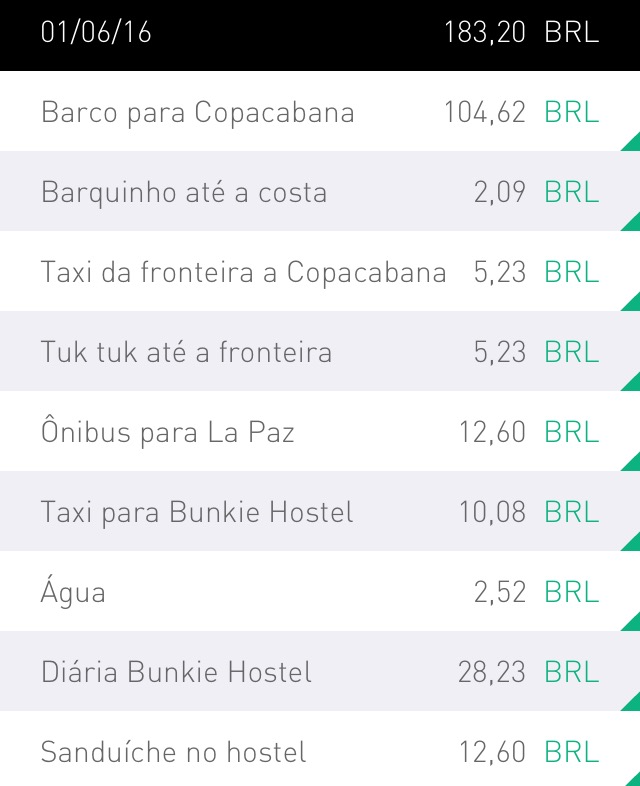Open the Barco para Copacabana expense
The image size is (640, 786).
pyautogui.click(x=320, y=112)
